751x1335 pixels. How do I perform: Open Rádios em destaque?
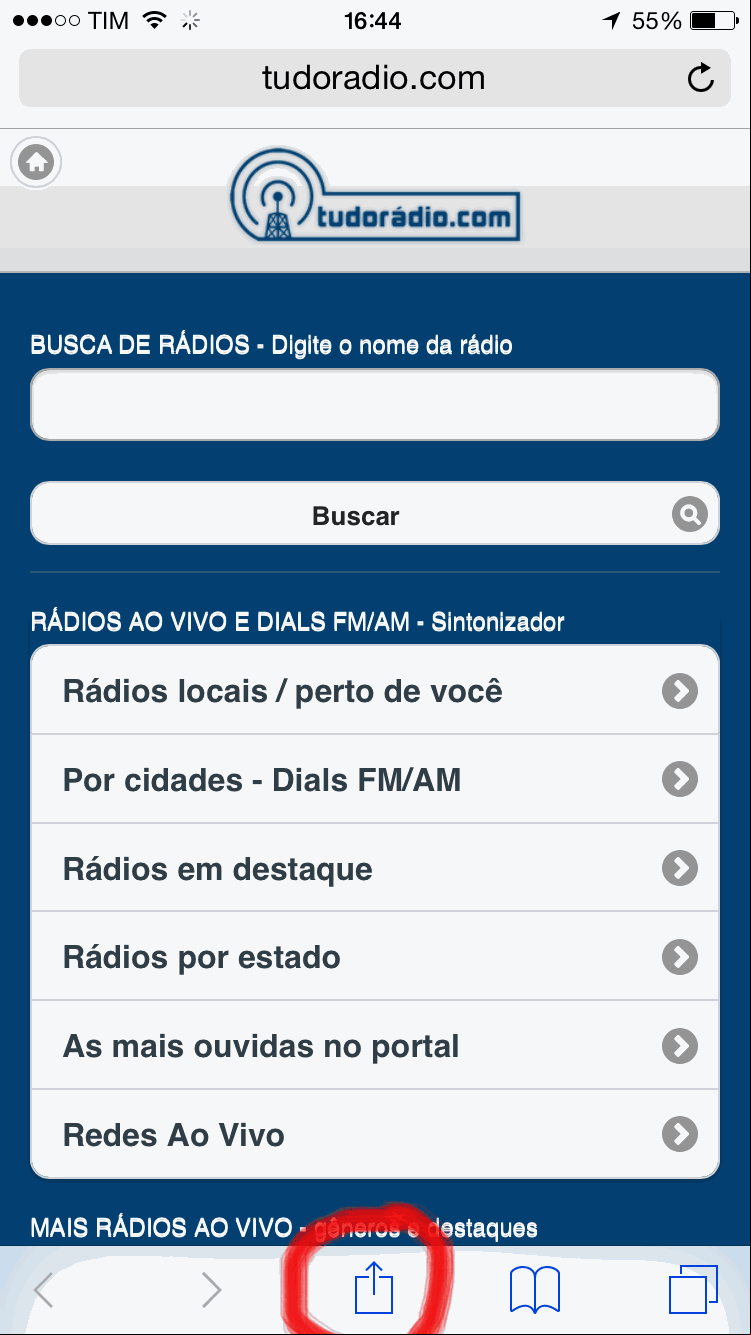pos(375,868)
